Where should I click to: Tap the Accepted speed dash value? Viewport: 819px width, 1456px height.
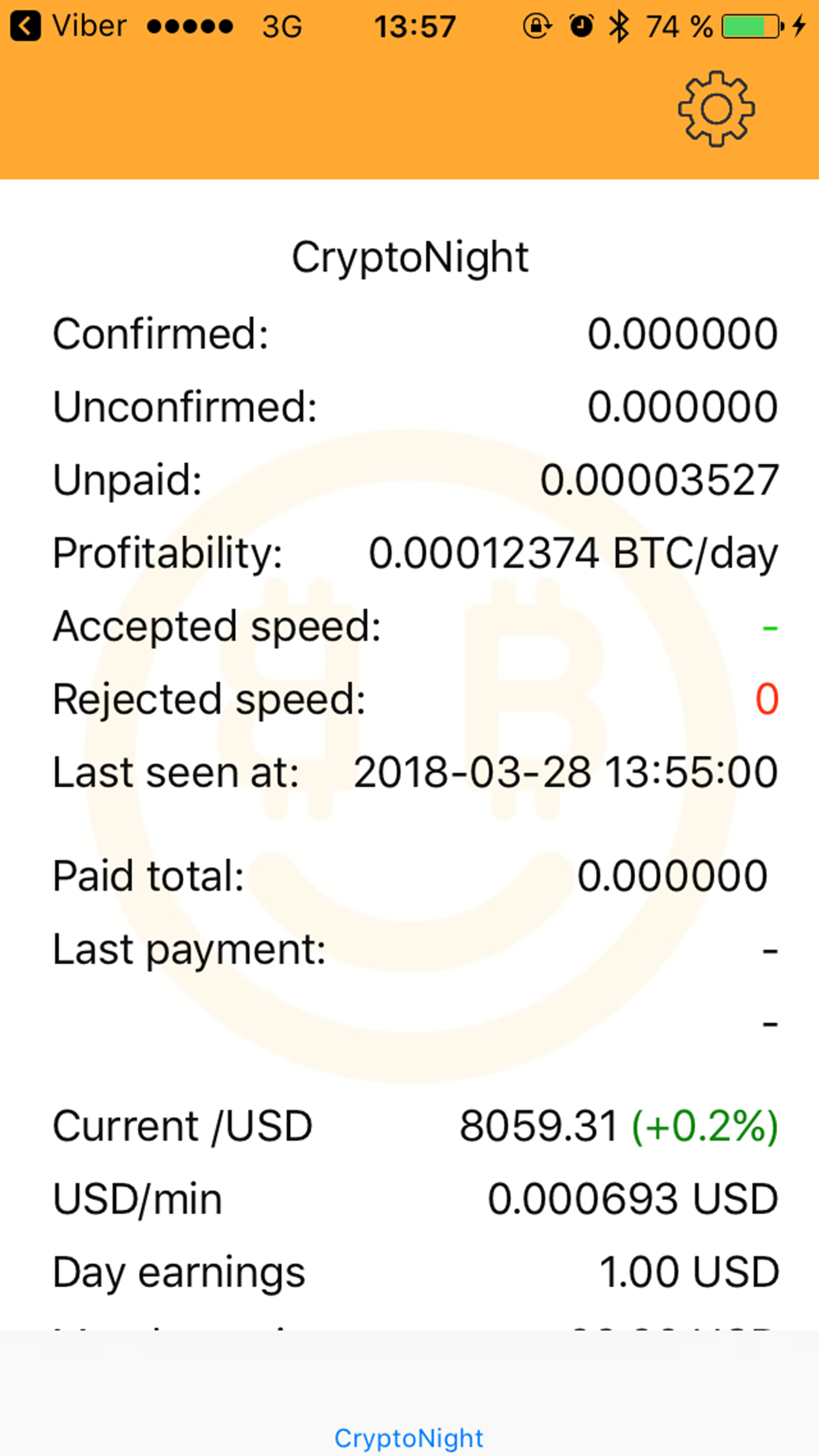click(x=770, y=626)
